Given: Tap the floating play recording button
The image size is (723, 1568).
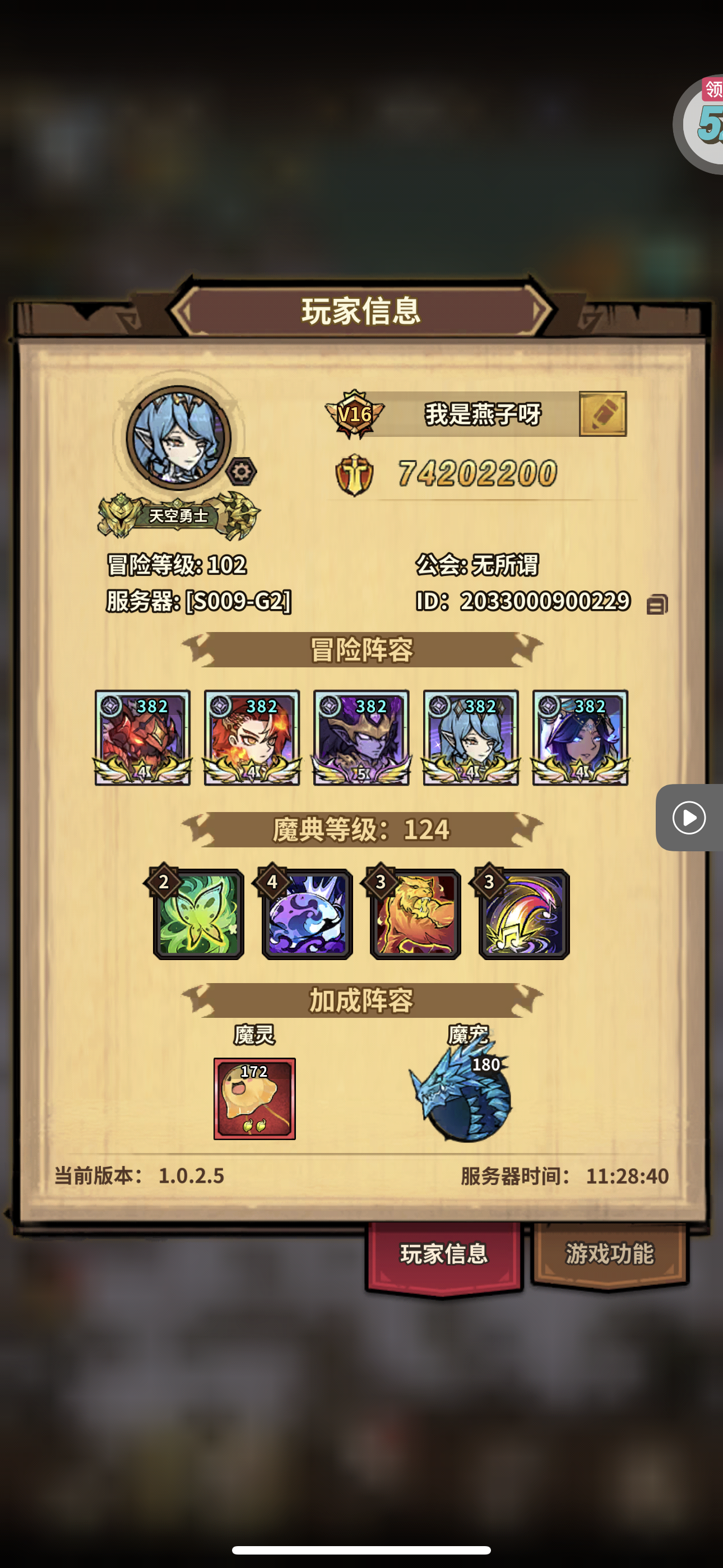Looking at the screenshot, I should (689, 818).
